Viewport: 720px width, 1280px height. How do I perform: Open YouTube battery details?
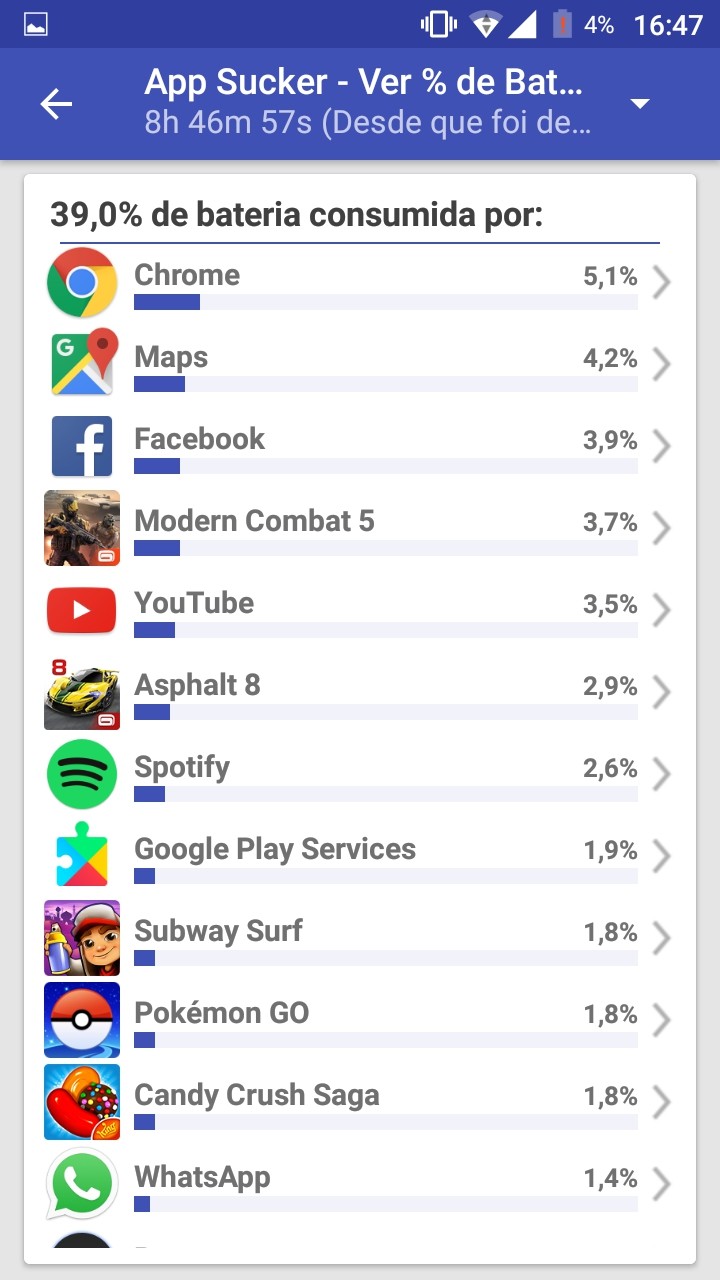(360, 611)
